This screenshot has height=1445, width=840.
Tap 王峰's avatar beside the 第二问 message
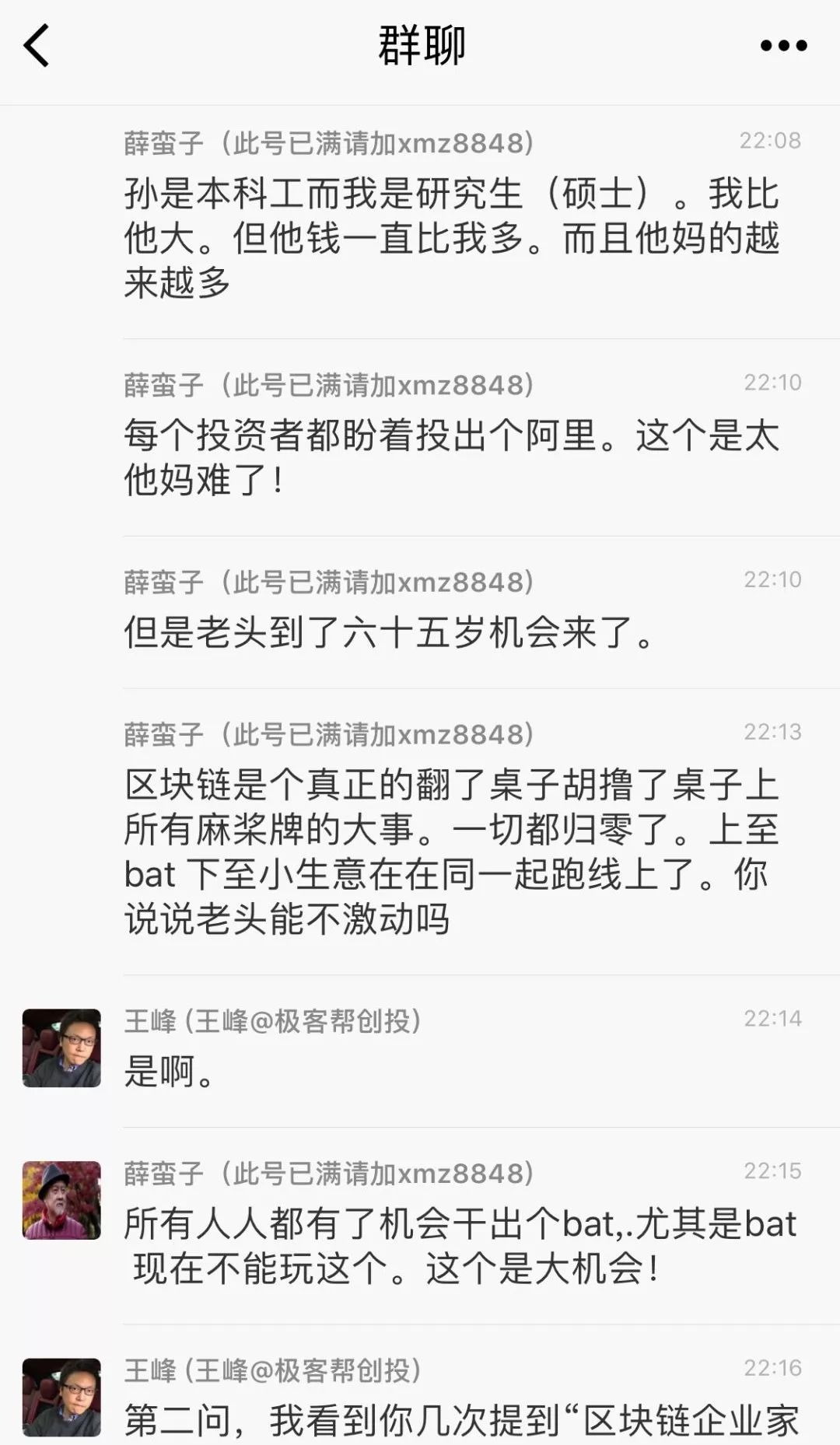[x=61, y=1397]
